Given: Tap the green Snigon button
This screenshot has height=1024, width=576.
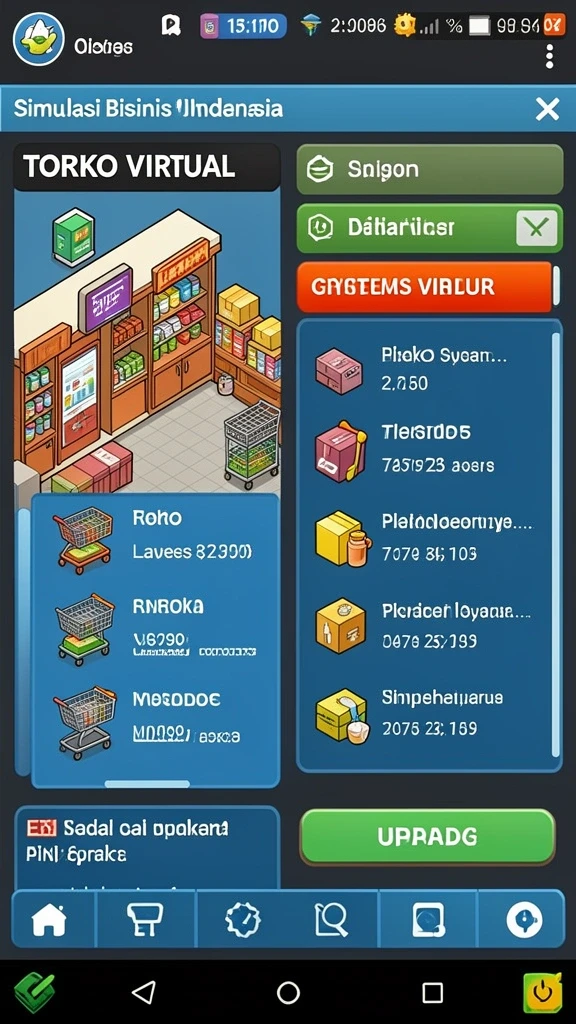Looking at the screenshot, I should 430,170.
